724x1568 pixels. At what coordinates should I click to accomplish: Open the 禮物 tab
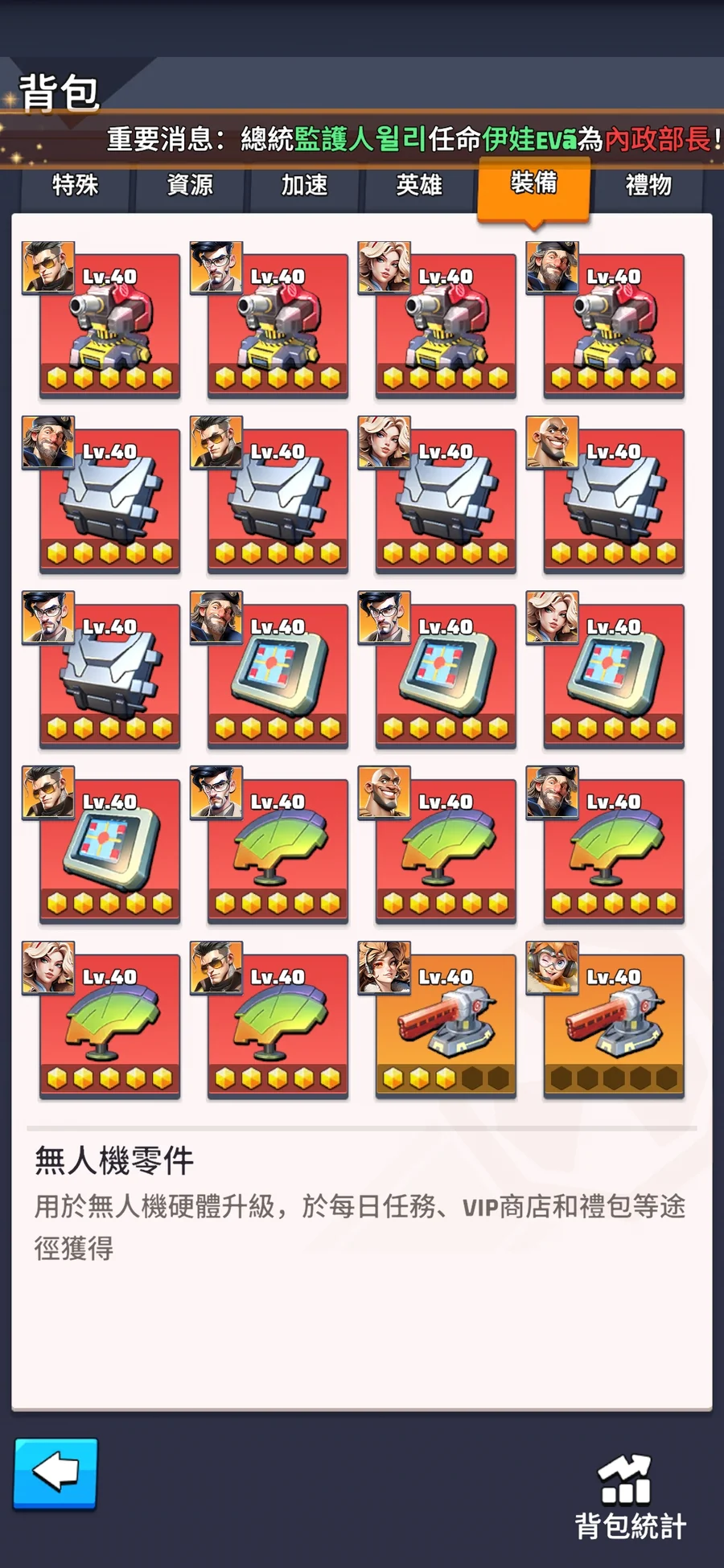(x=648, y=185)
